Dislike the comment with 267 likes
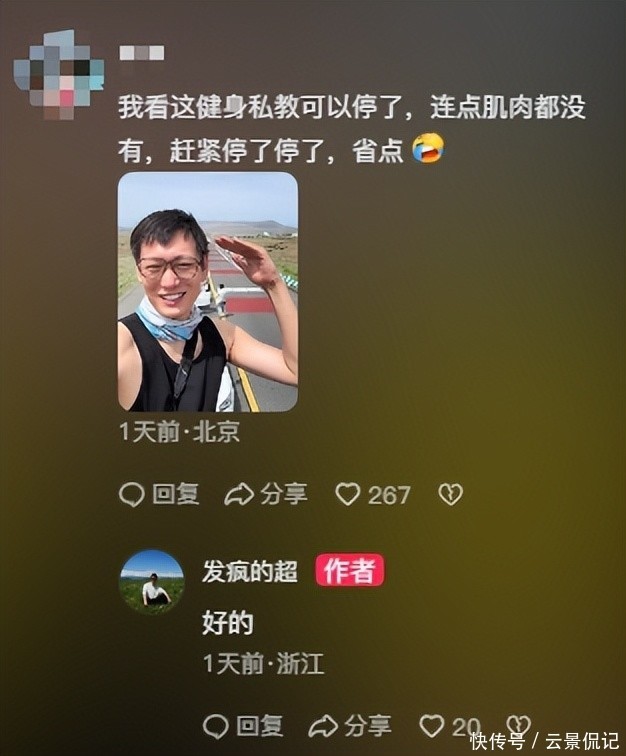The width and height of the screenshot is (626, 756). [451, 494]
